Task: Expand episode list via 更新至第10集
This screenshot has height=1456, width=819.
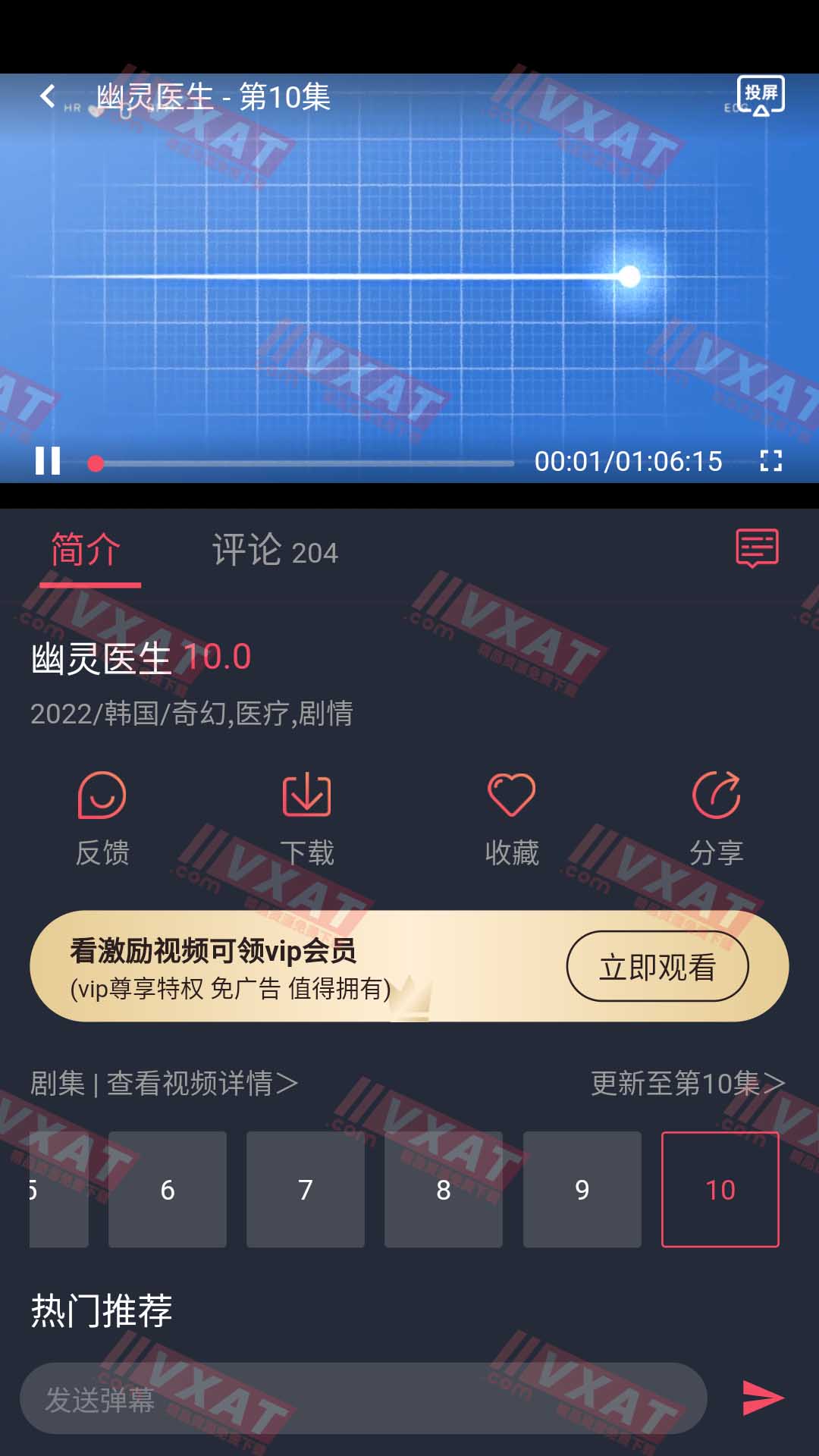Action: tap(687, 1084)
